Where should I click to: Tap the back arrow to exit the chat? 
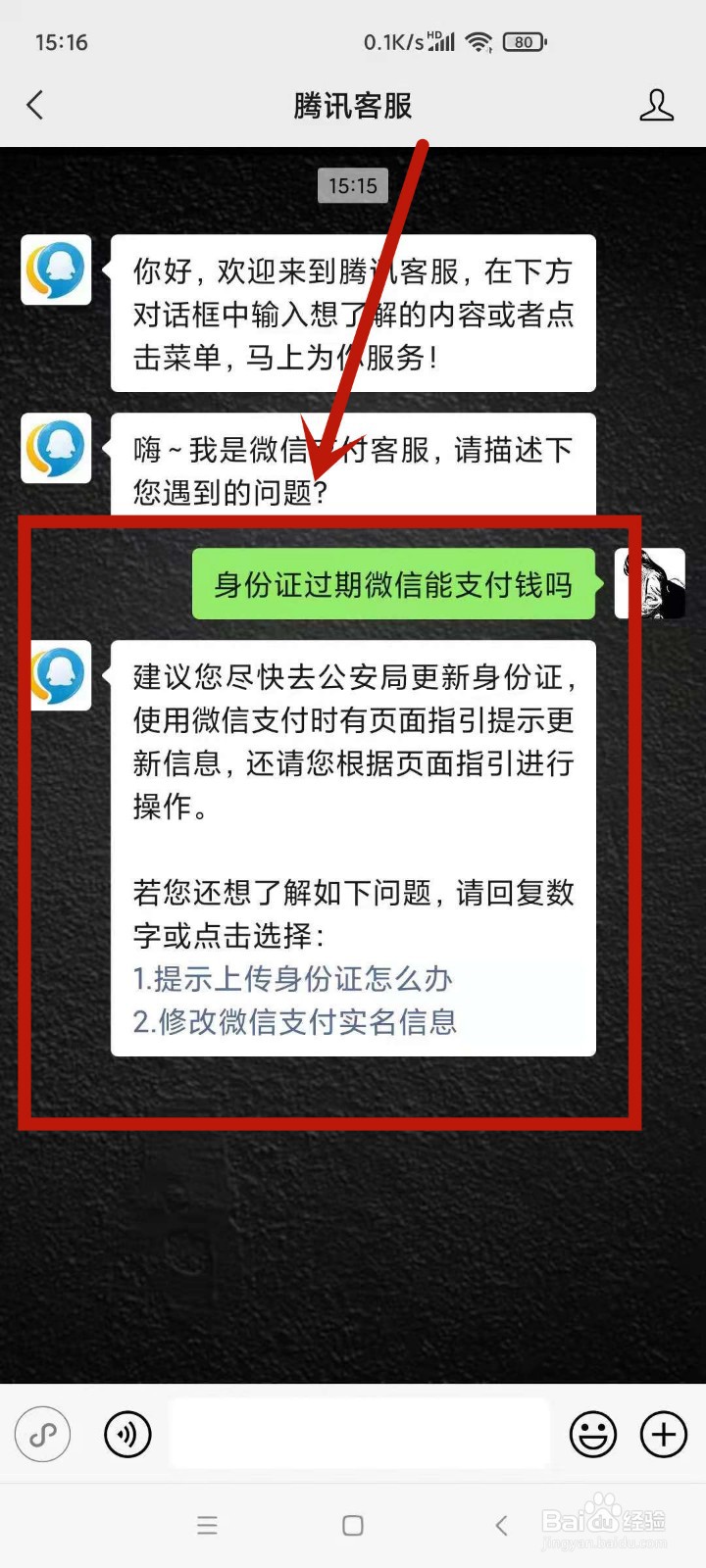tap(35, 105)
